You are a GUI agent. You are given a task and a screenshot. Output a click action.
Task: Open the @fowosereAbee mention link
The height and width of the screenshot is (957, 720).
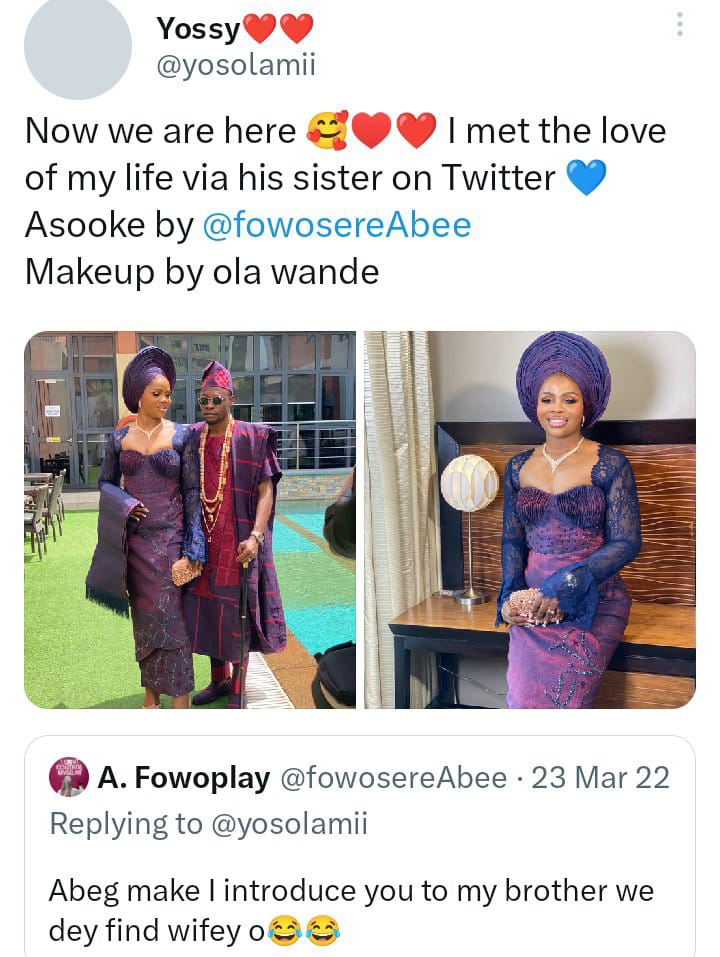click(336, 225)
